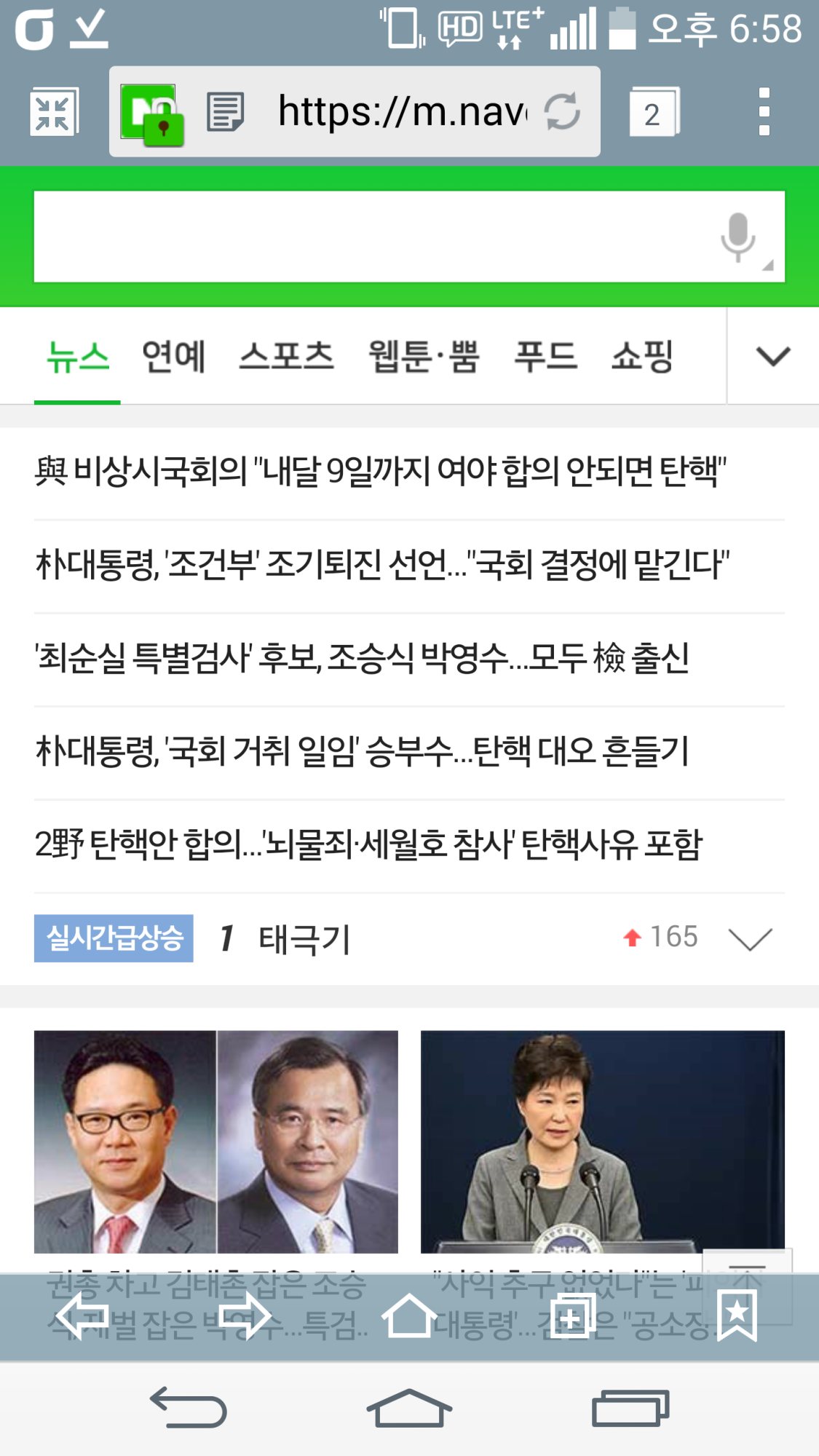Open headline 朴대통령 '조건부' 조기퇴진 선언
This screenshot has width=819, height=1456.
pyautogui.click(x=382, y=565)
